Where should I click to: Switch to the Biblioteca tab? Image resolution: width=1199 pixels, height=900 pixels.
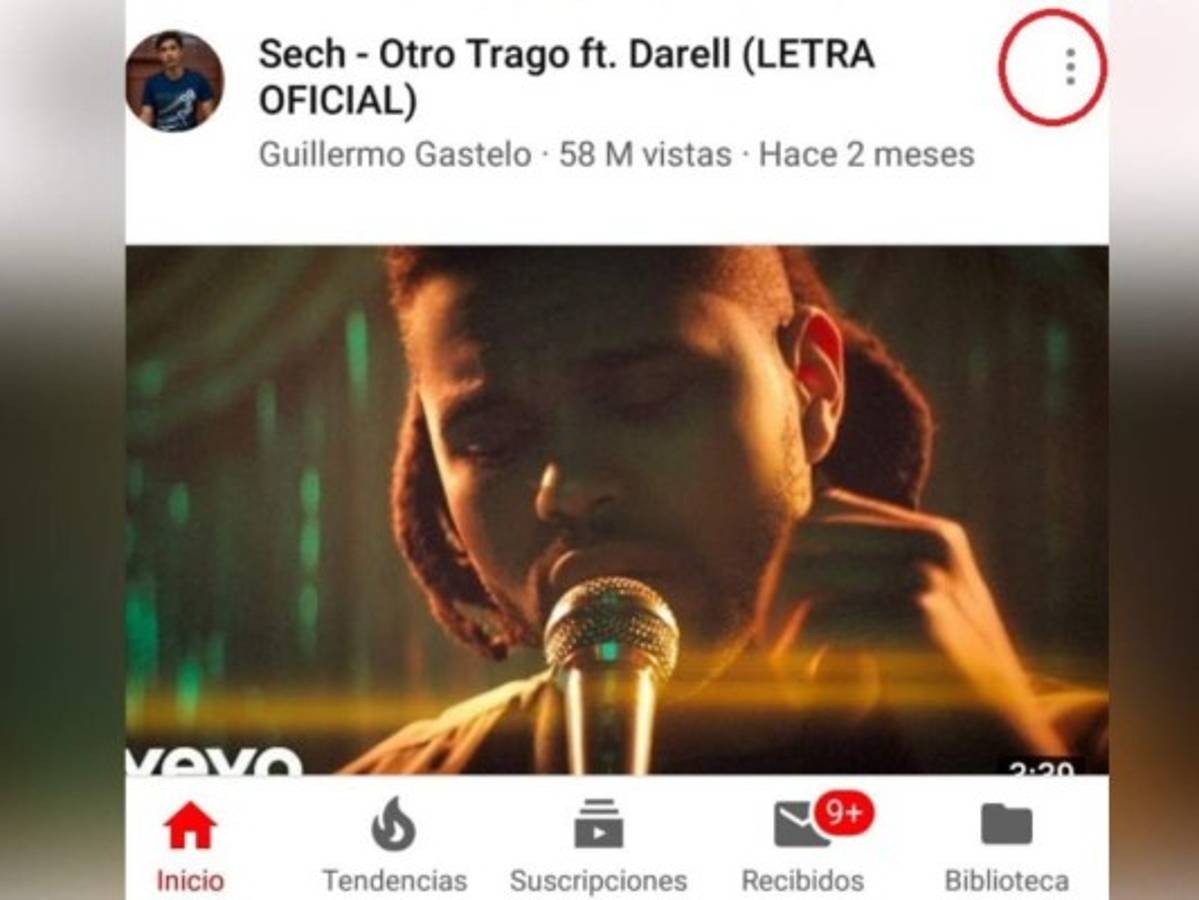click(1006, 846)
